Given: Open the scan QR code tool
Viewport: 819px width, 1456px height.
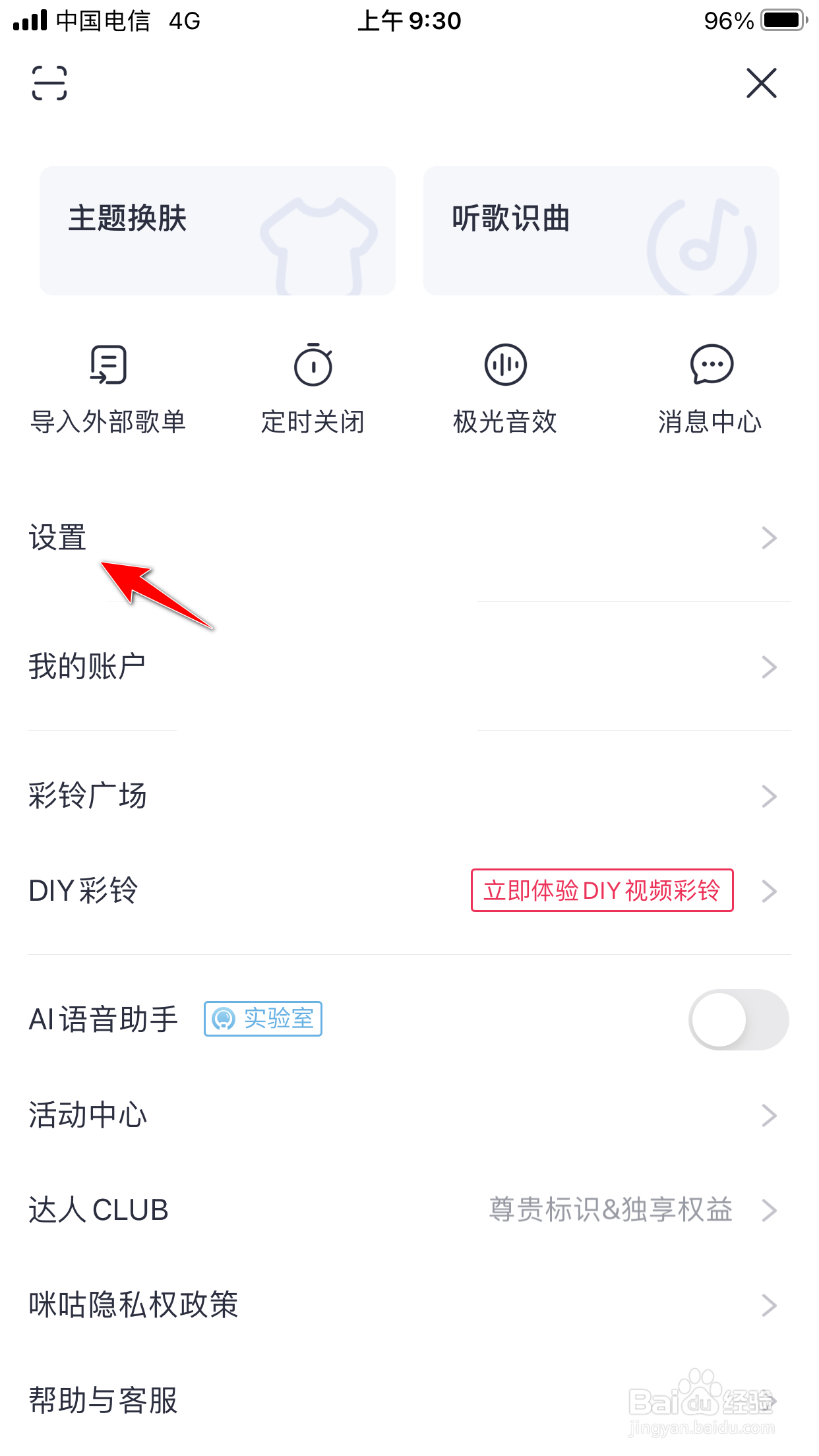Looking at the screenshot, I should click(x=48, y=84).
